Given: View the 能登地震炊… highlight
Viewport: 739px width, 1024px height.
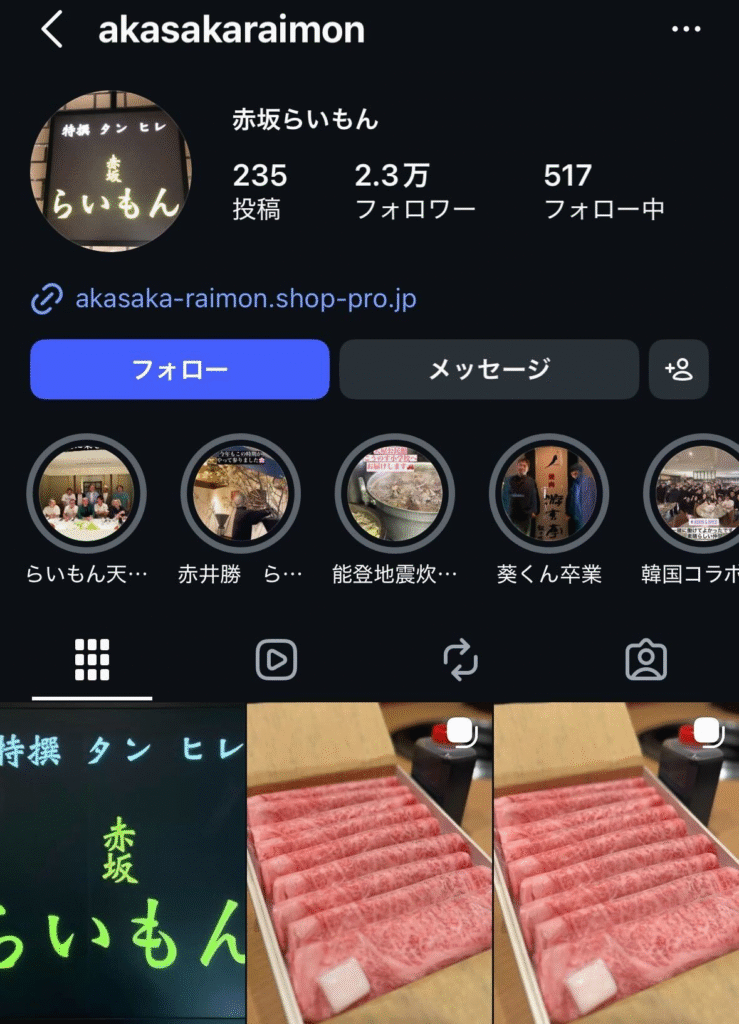Looking at the screenshot, I should pos(395,494).
